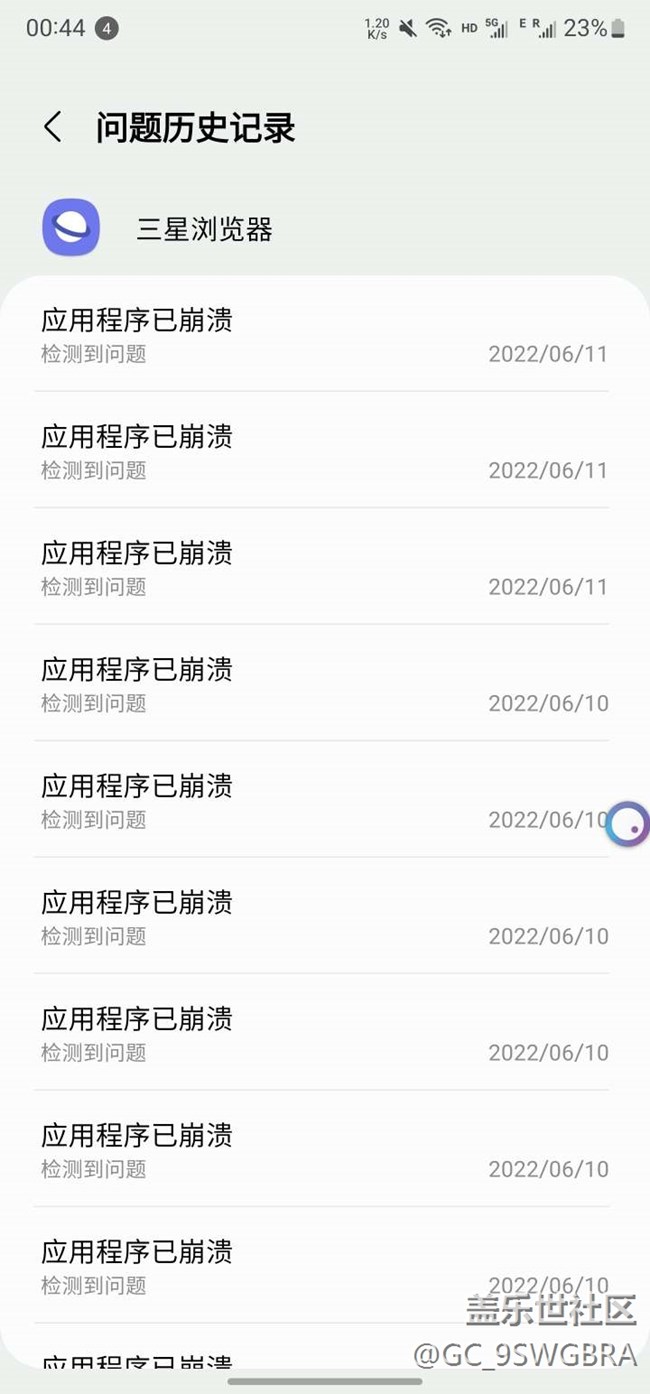The image size is (650, 1394).
Task: Go back from the problem history page
Action: point(53,127)
